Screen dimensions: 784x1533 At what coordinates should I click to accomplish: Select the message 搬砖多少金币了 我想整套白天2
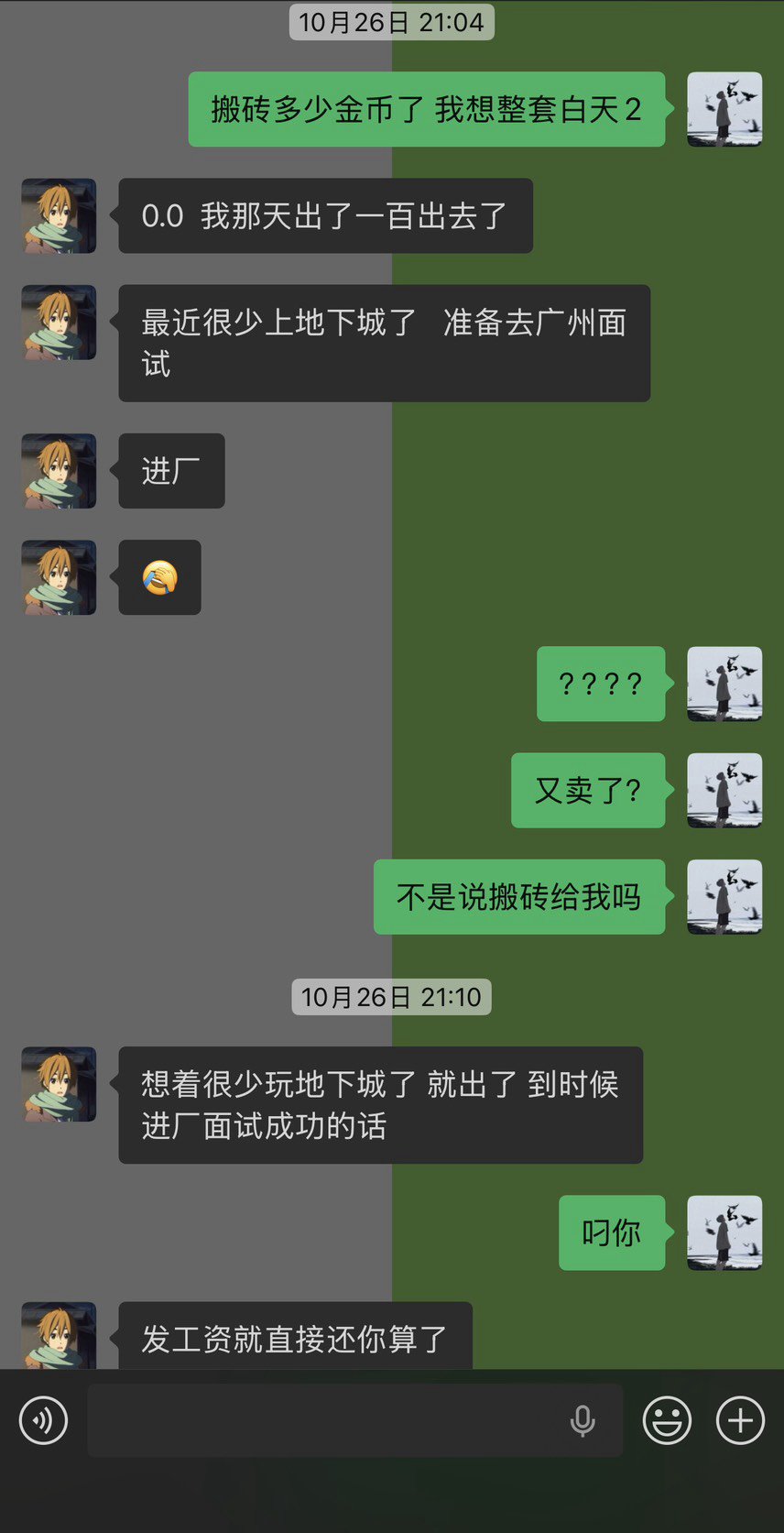(426, 109)
